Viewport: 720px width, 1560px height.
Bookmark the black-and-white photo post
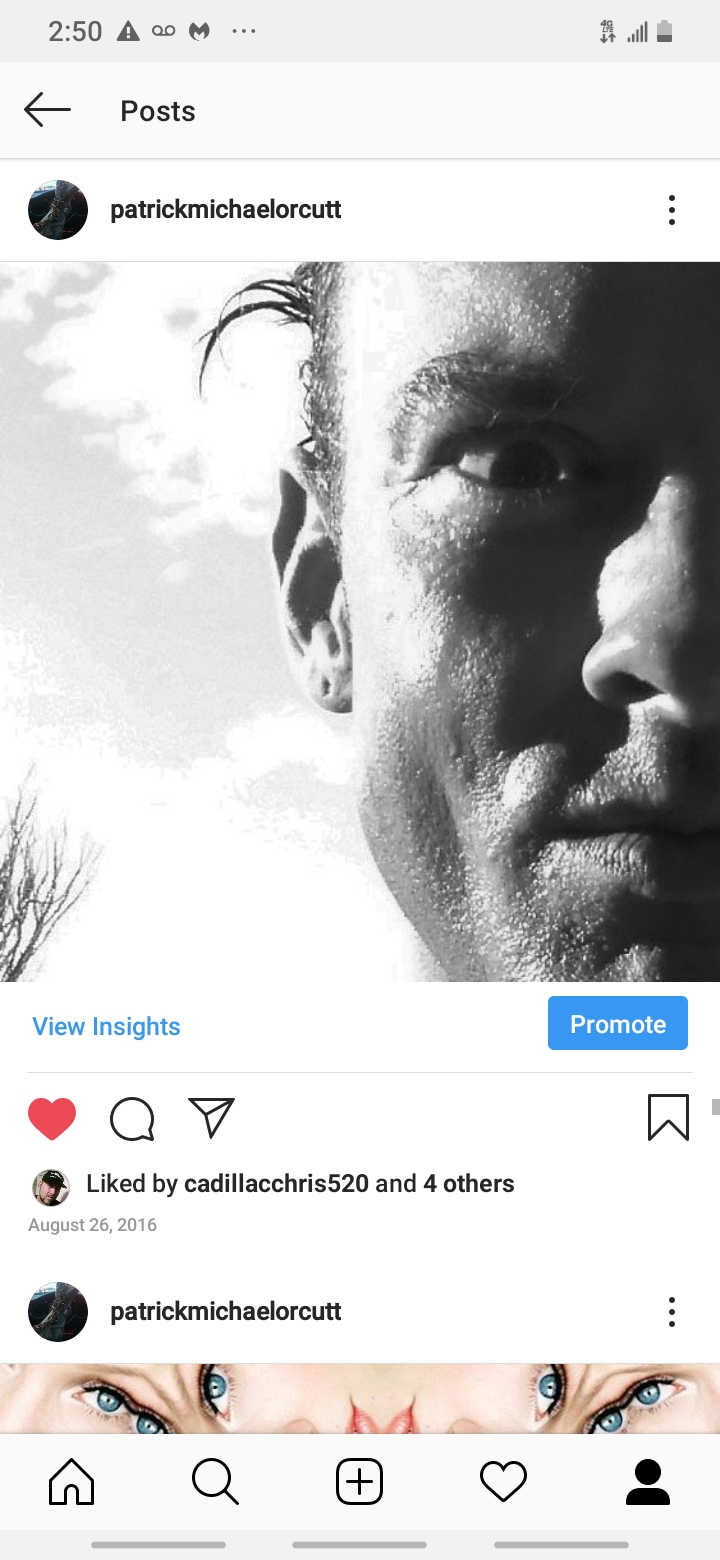point(668,1117)
